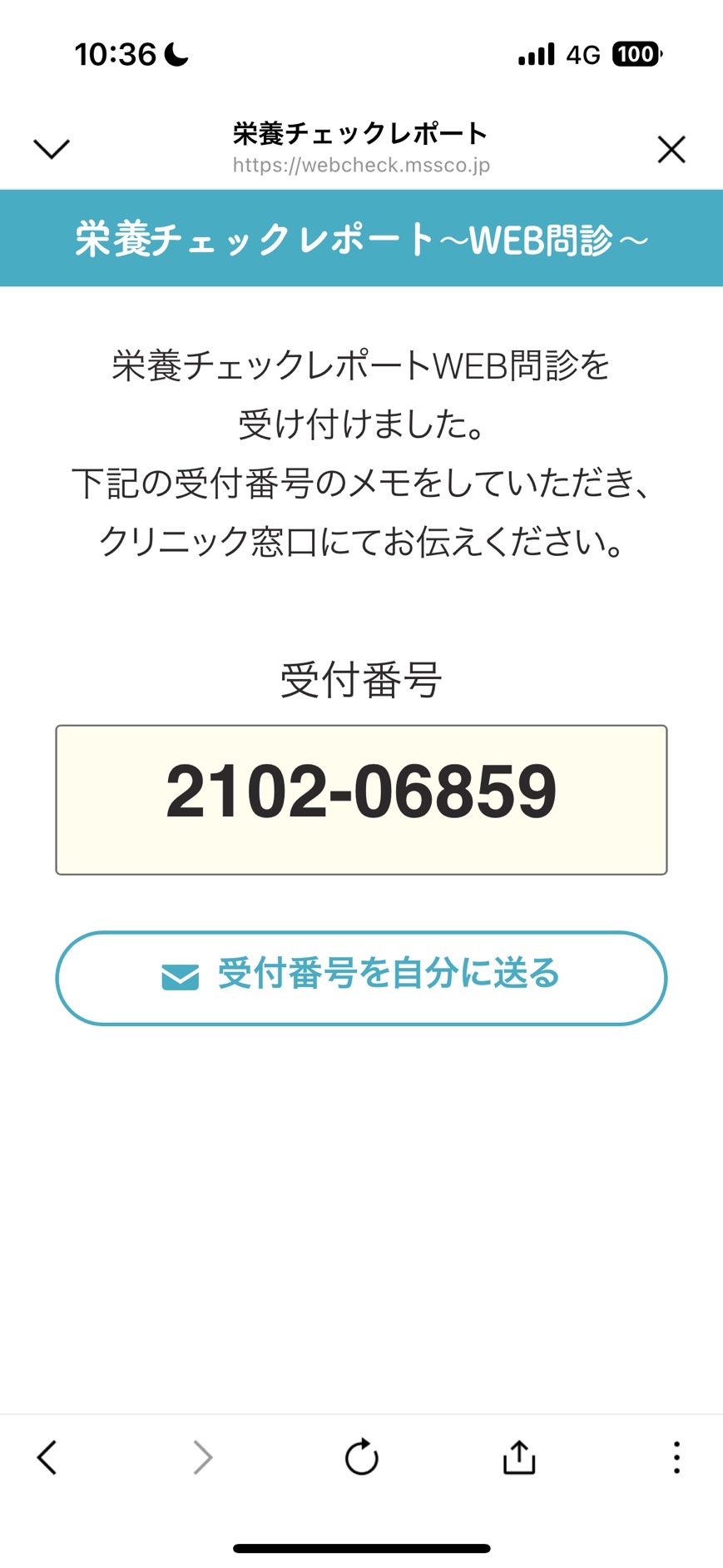Go back to previous web page
The height and width of the screenshot is (1568, 723).
(x=47, y=1457)
